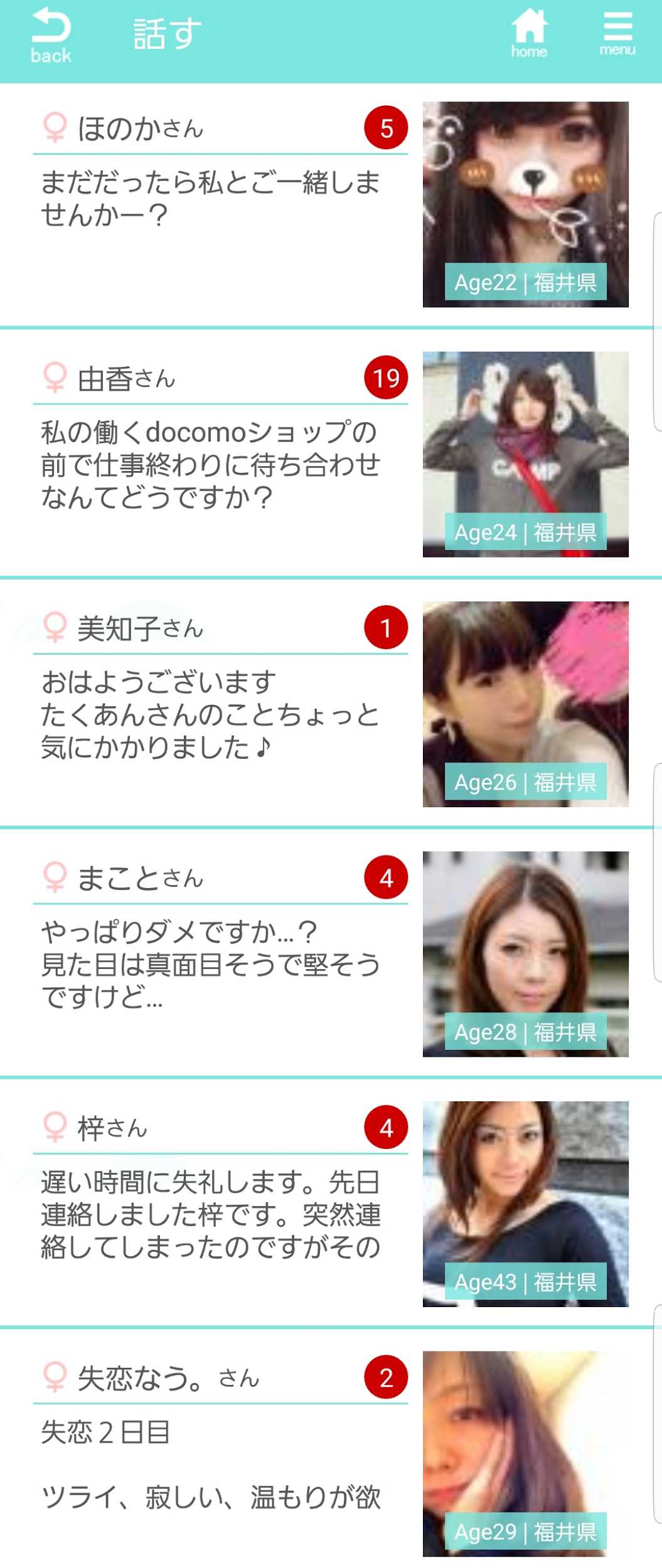This screenshot has width=662, height=1568.
Task: Open the conversation with 由香さん
Action: click(210, 464)
